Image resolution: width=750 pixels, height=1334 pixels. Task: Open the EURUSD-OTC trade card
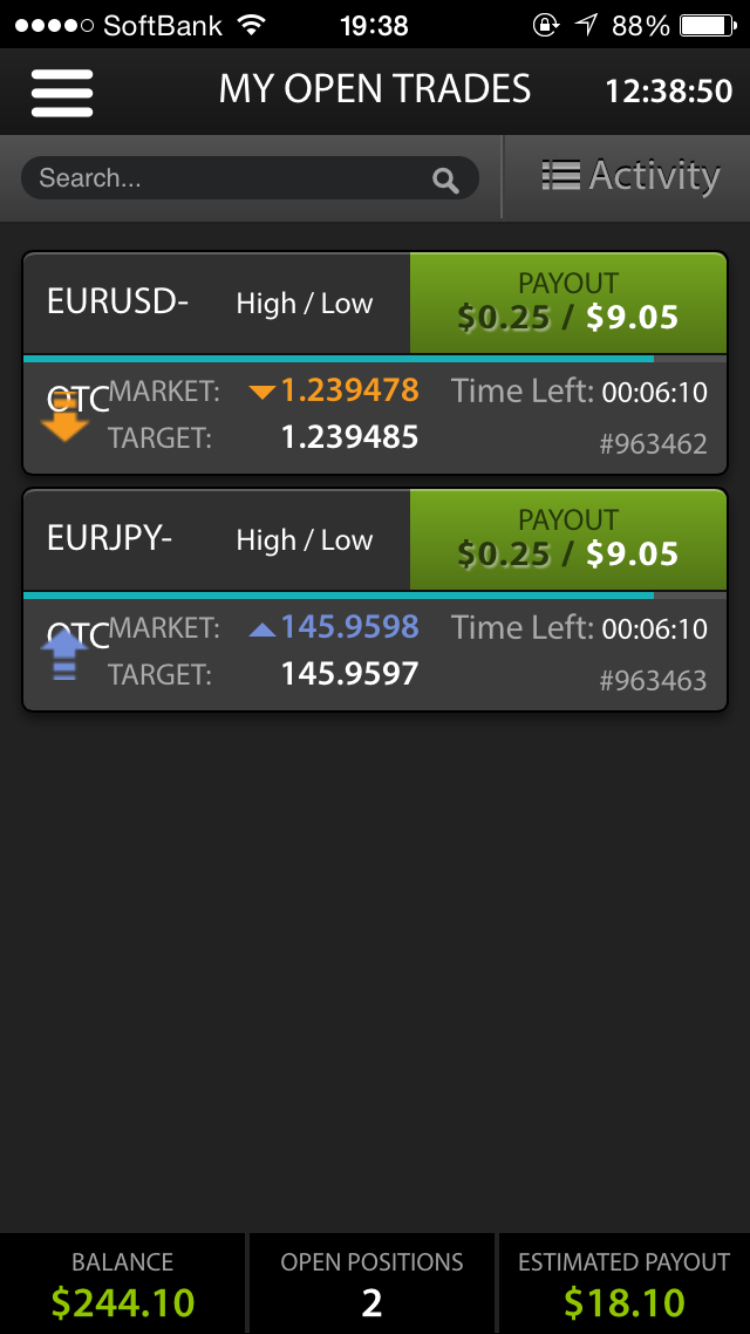click(375, 363)
